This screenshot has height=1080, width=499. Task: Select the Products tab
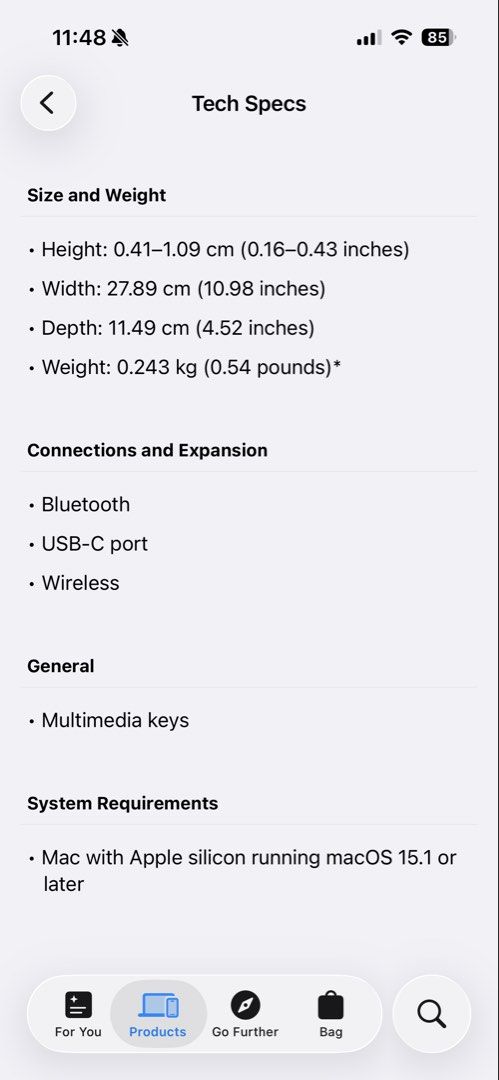coord(158,1015)
